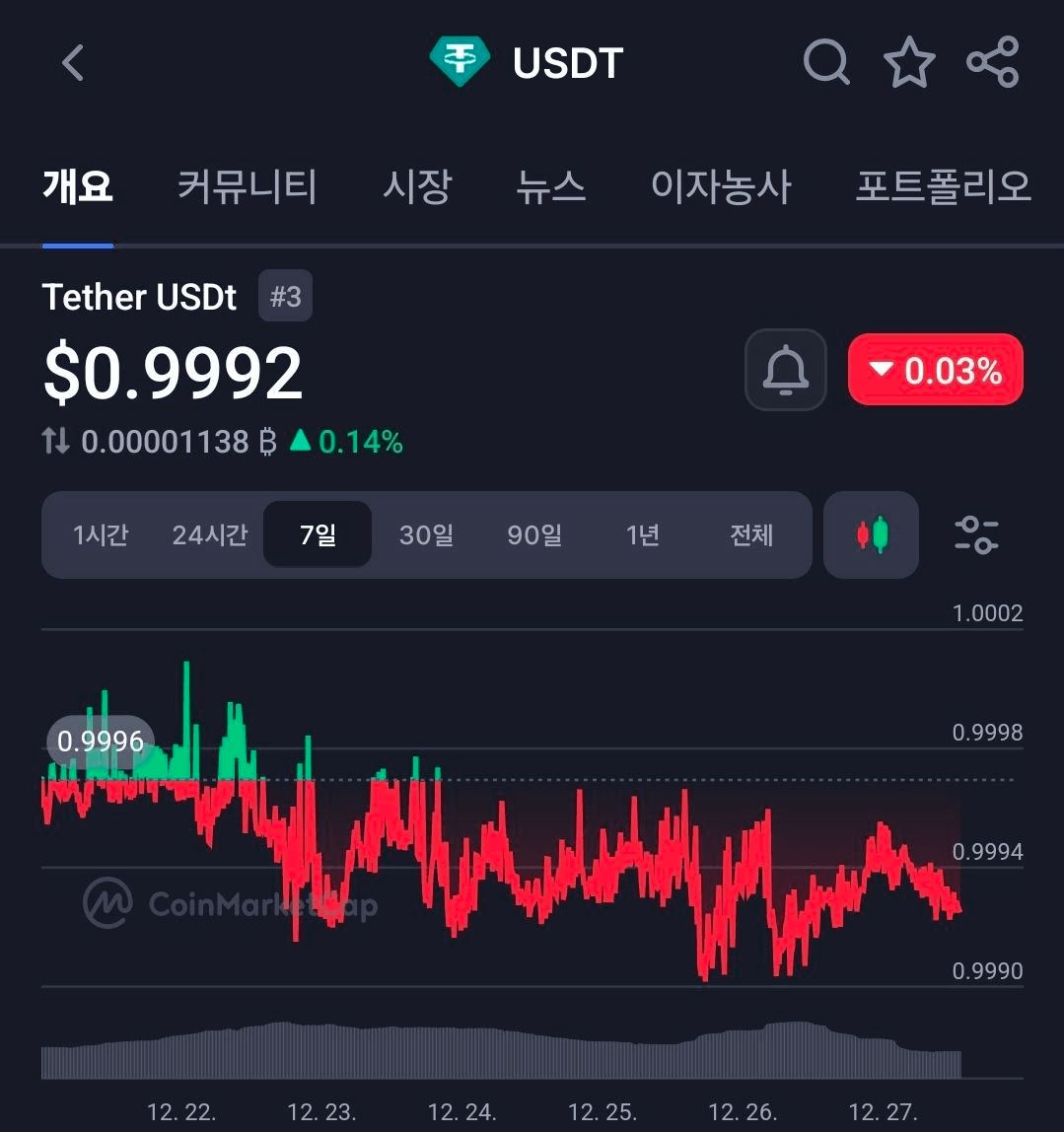Tap the red 0.03% change badge
1064x1132 pixels.
tap(936, 370)
